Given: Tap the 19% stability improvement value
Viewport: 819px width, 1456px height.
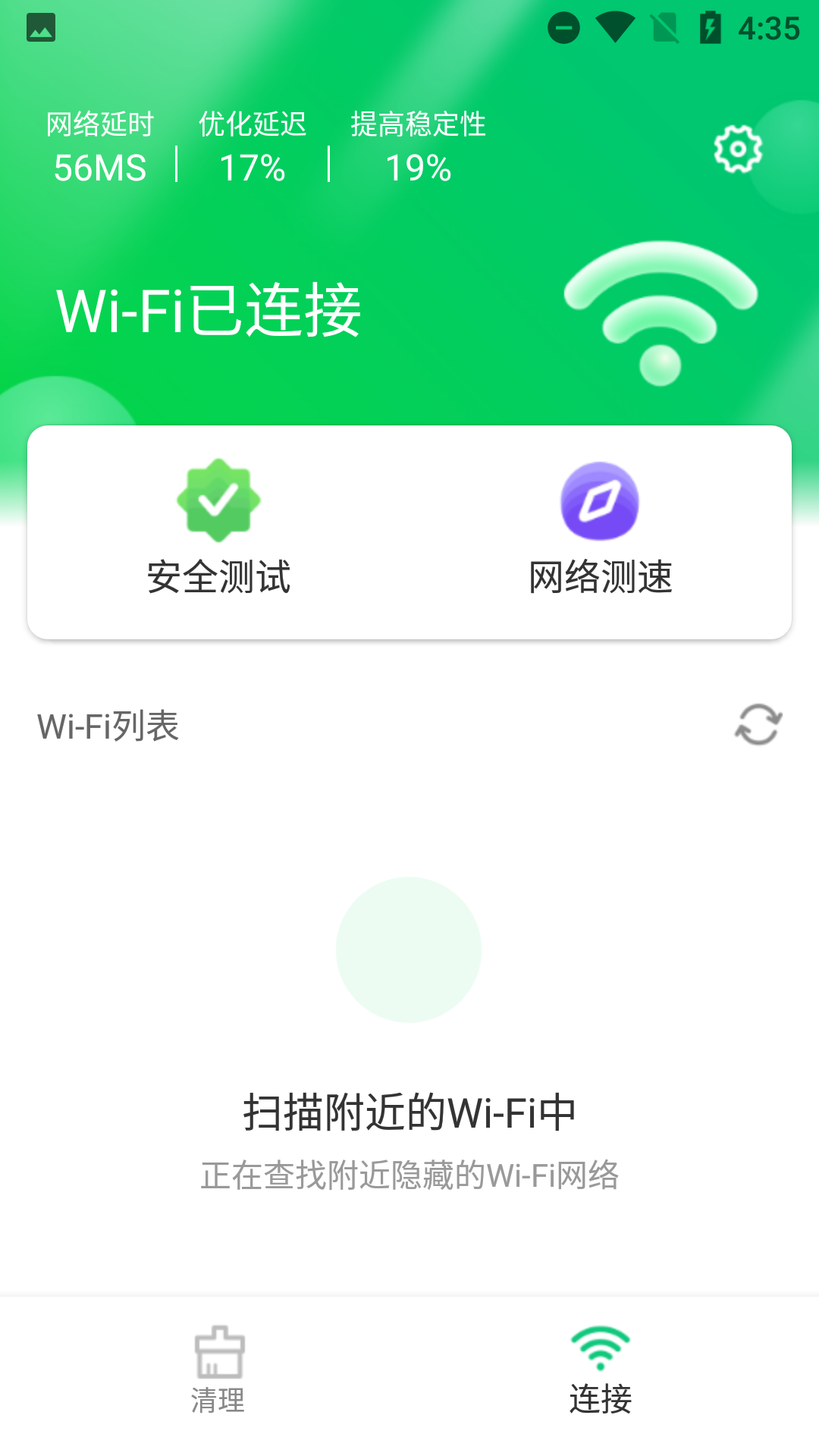Looking at the screenshot, I should 417,167.
